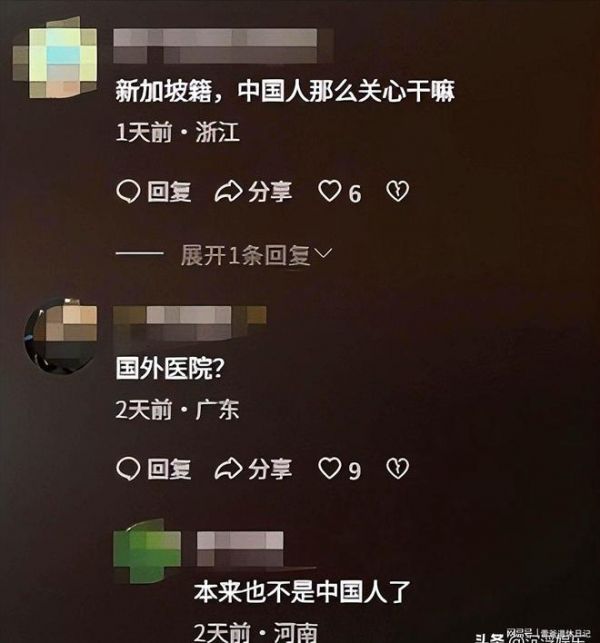Viewport: 600px width, 643px height.
Task: Dislike the comment from Zhejiang
Action: [x=398, y=192]
